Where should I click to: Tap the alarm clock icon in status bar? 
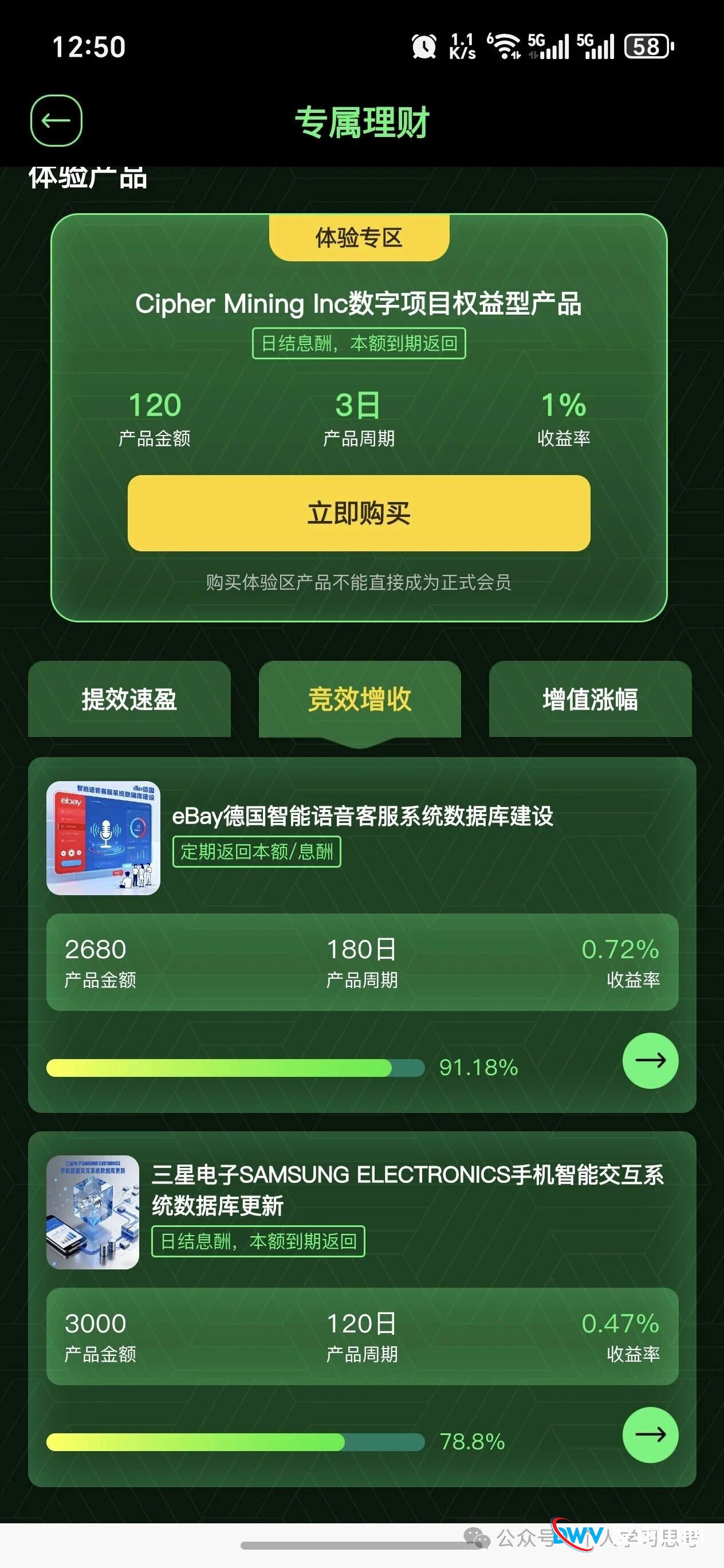[x=424, y=46]
